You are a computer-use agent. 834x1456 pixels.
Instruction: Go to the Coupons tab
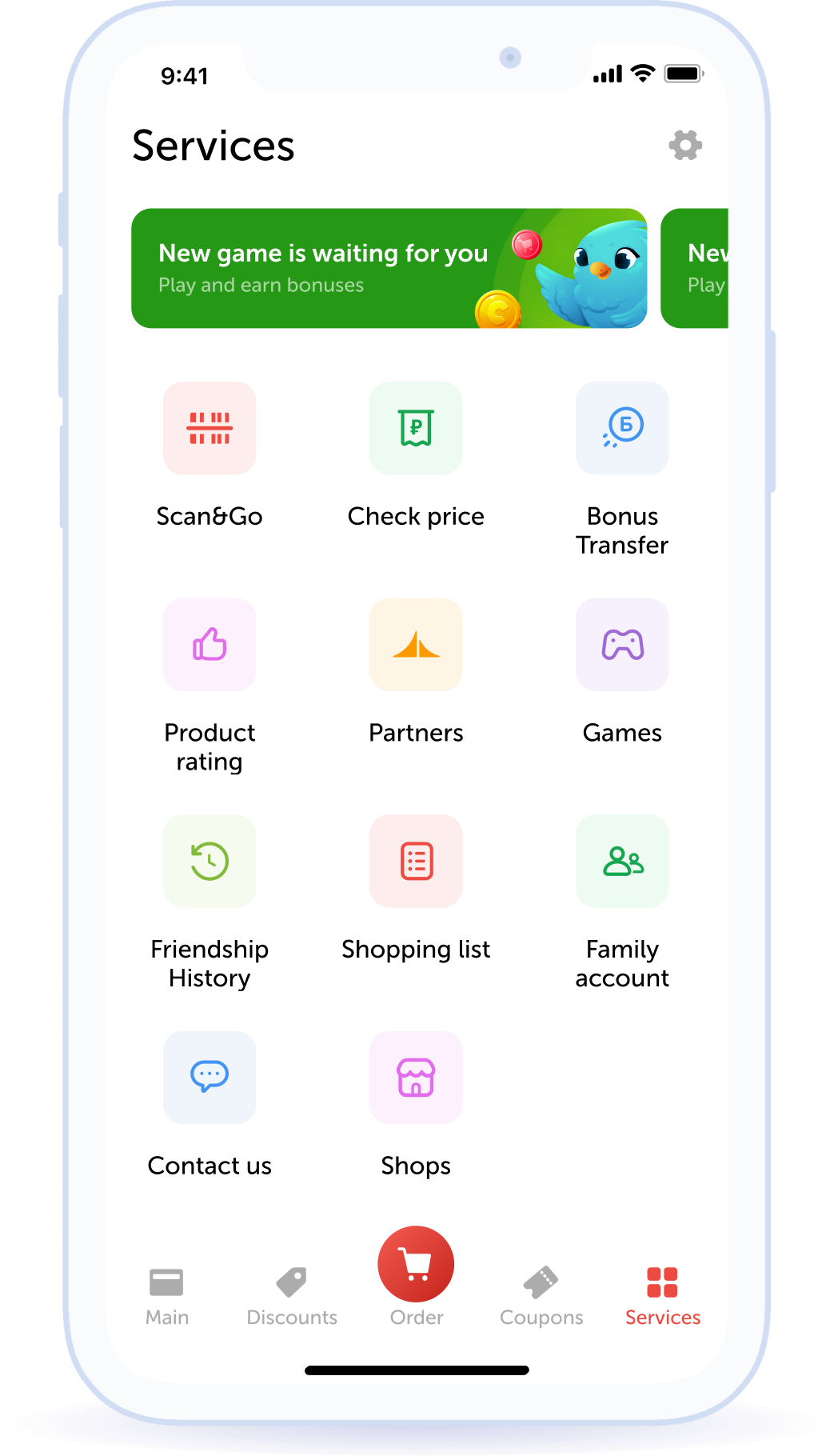pos(541,1296)
